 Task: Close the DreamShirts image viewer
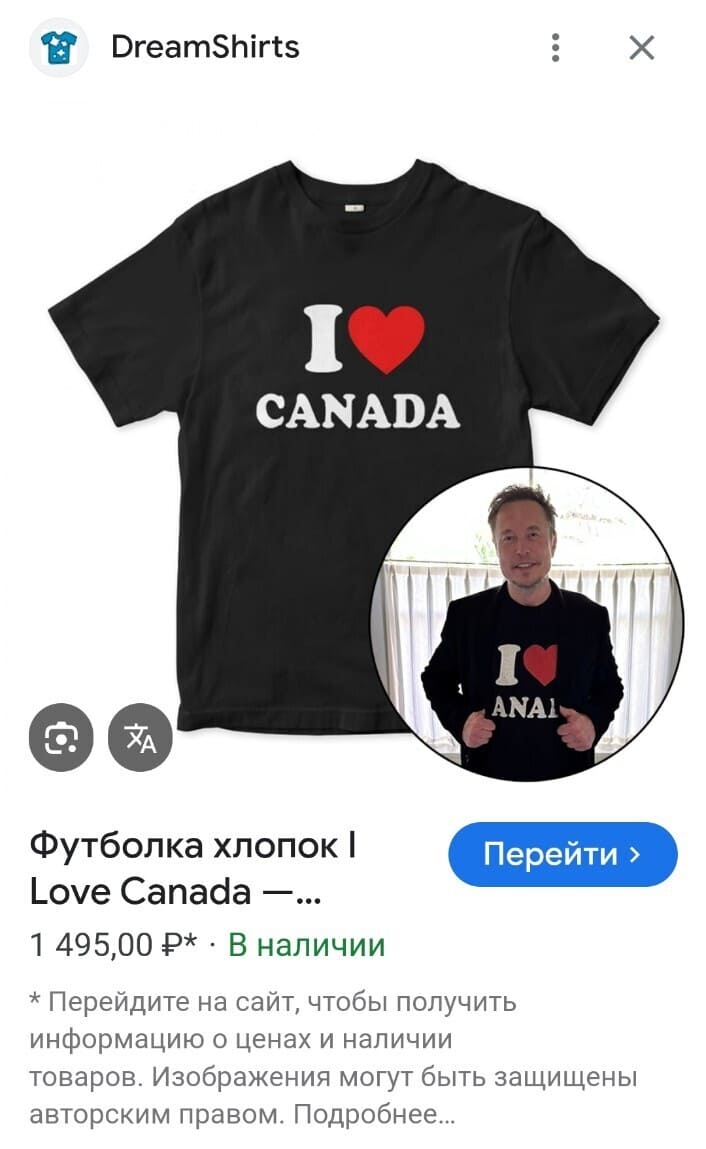coord(641,47)
